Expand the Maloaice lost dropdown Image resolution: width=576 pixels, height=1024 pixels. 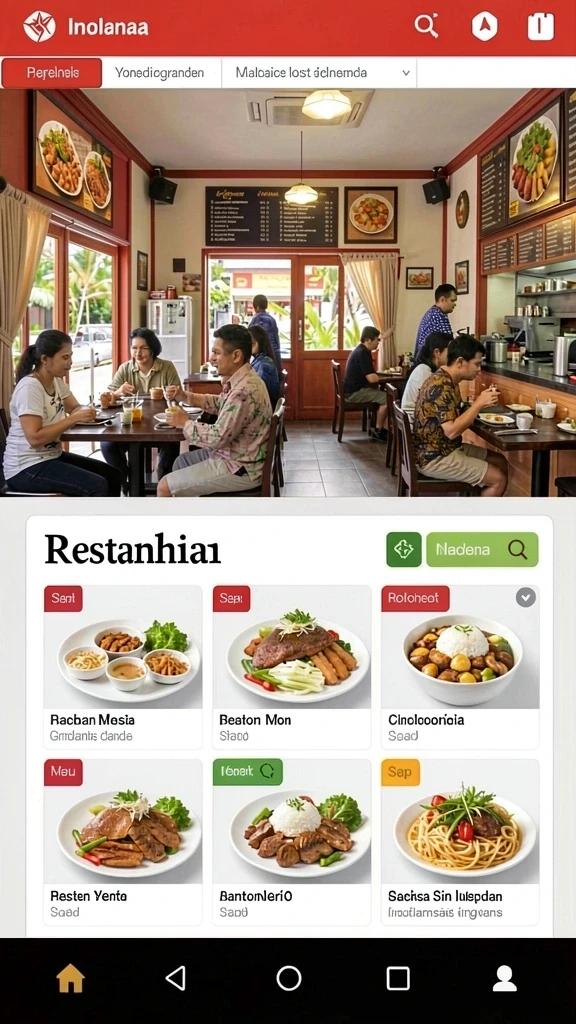[319, 72]
